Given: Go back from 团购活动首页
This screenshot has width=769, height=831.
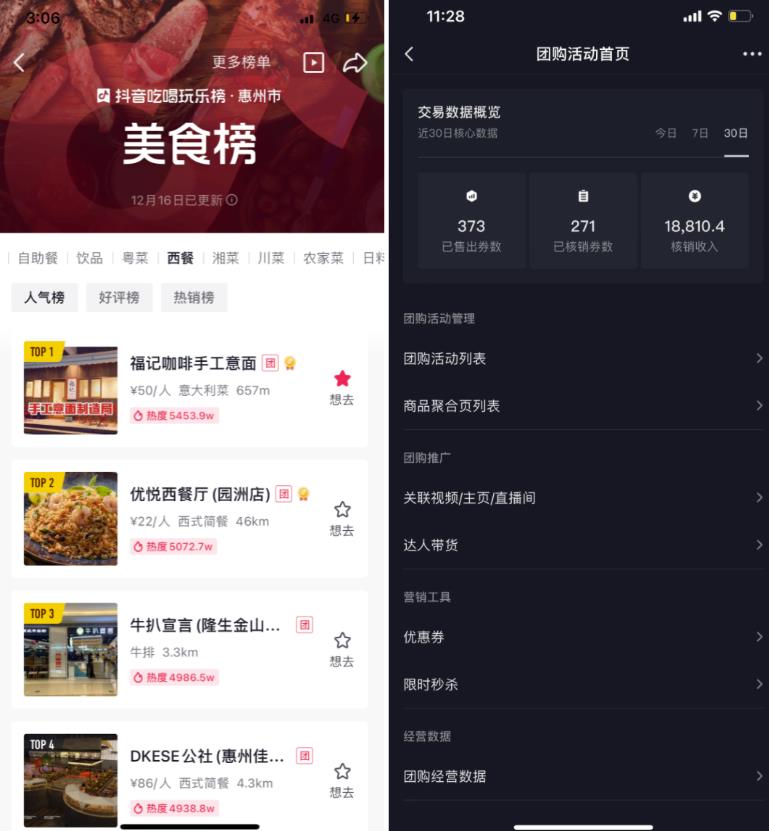Looking at the screenshot, I should (x=409, y=54).
